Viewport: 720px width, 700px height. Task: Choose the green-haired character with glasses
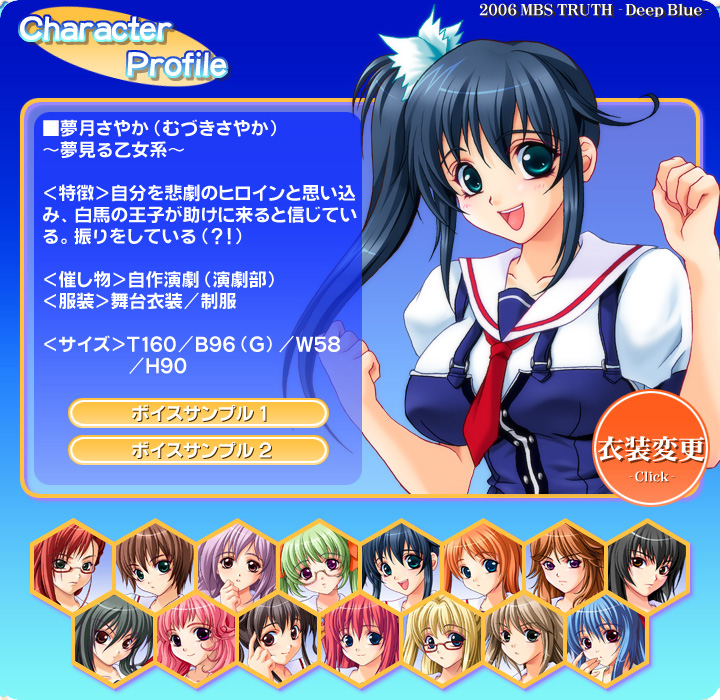(318, 566)
